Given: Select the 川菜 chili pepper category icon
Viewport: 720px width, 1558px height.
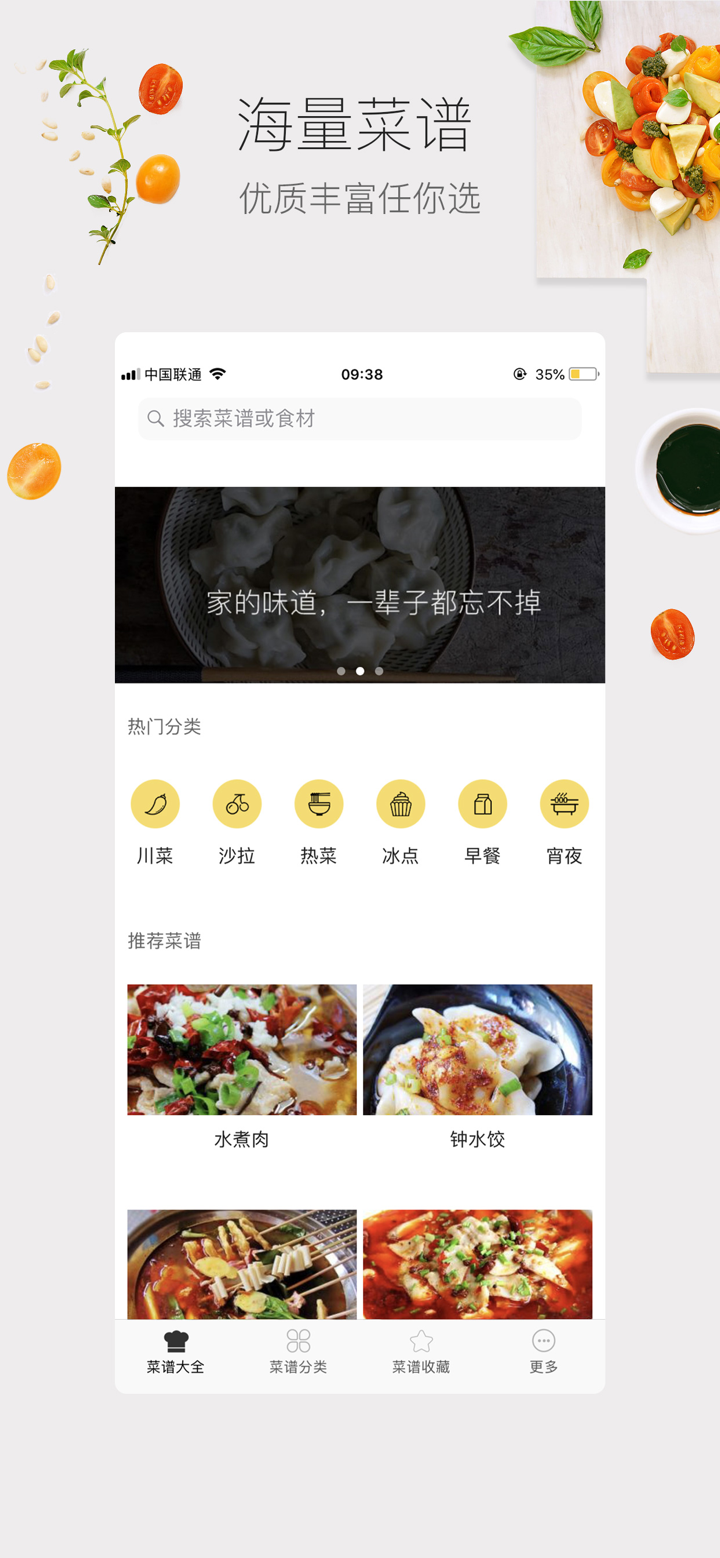Looking at the screenshot, I should click(x=155, y=803).
